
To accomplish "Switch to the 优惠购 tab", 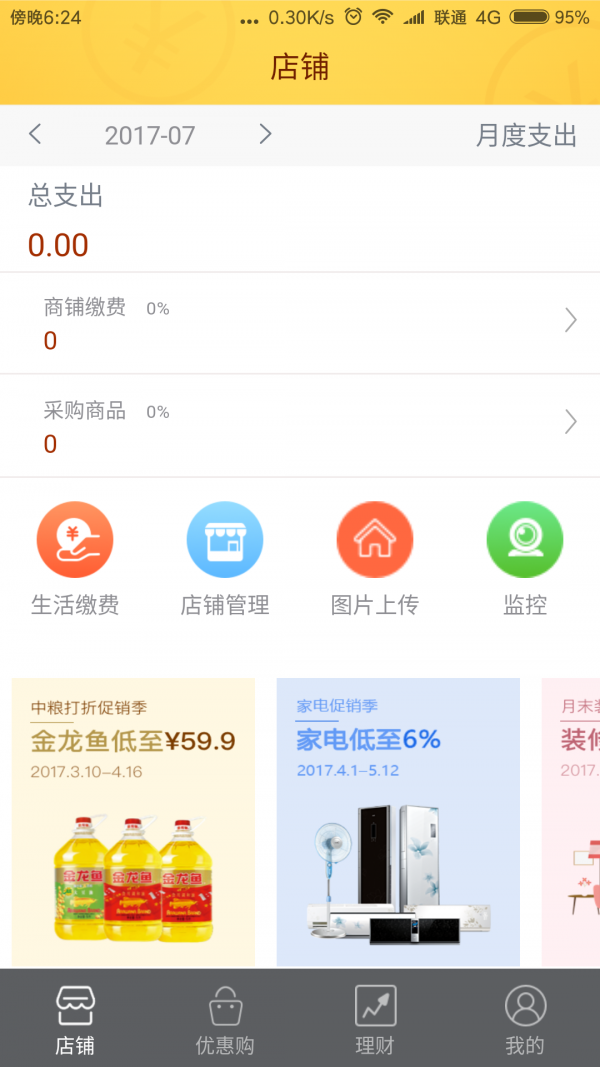I will pyautogui.click(x=225, y=1019).
